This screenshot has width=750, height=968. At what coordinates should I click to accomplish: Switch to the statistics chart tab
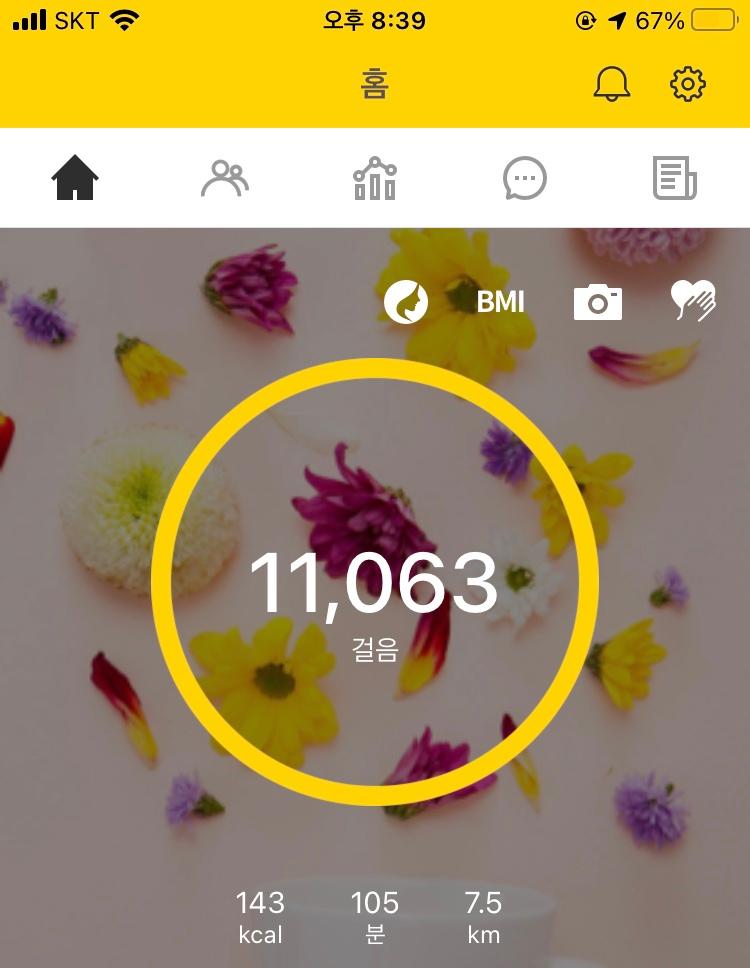point(375,179)
